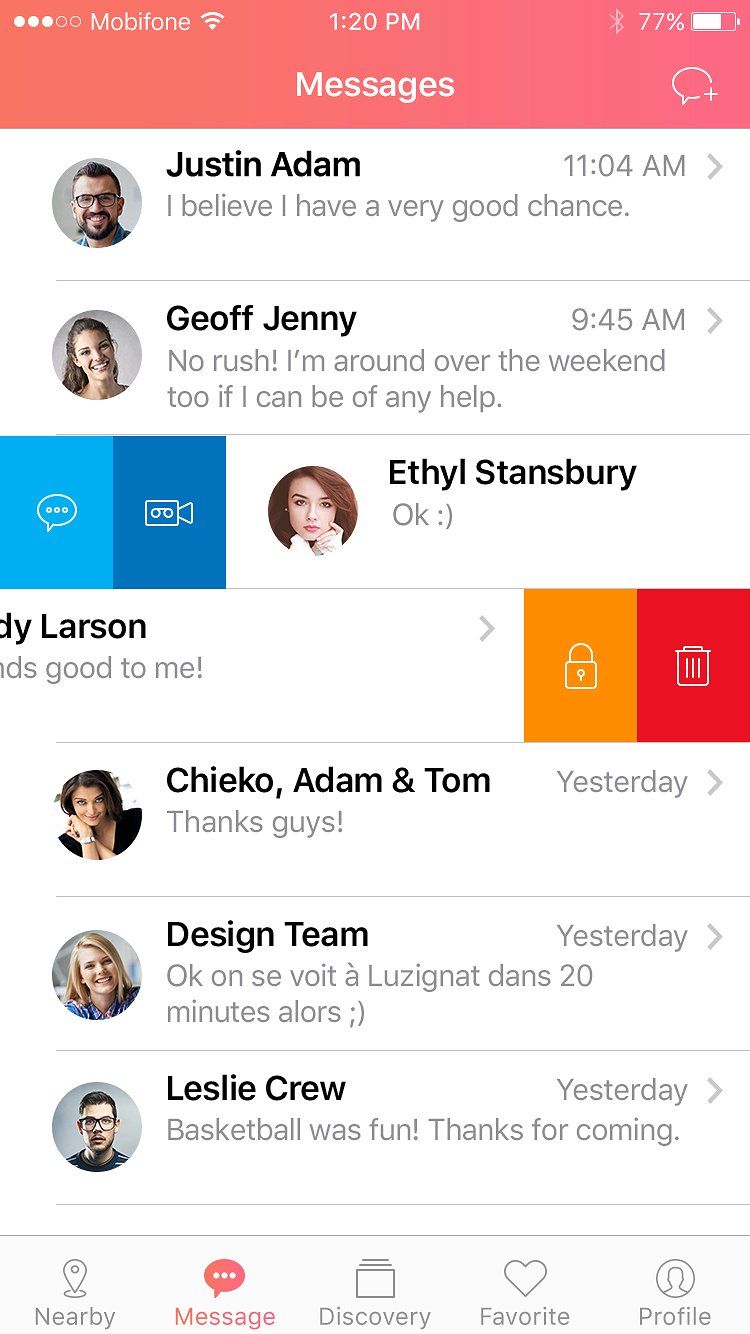Screen dimensions: 750x1334
Task: Tap the blue chat bubble action button
Action: point(56,512)
